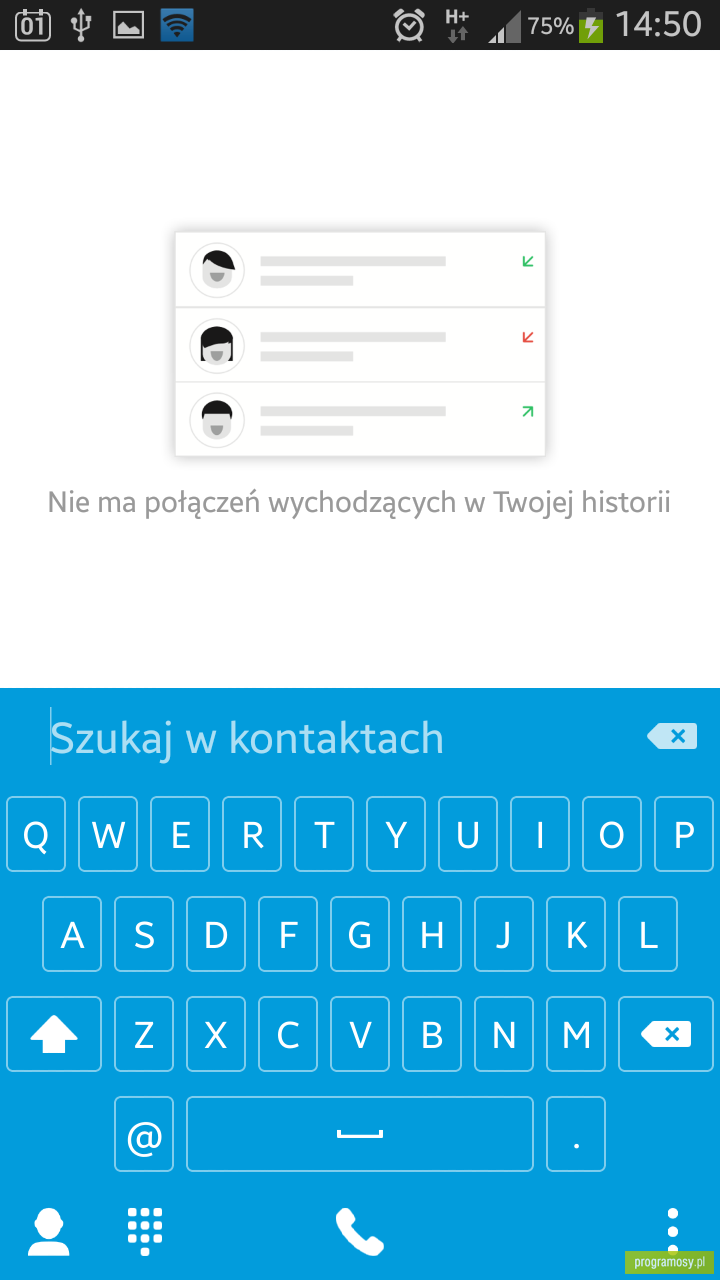Hit the space bar key
The width and height of the screenshot is (720, 1280).
point(360,1134)
